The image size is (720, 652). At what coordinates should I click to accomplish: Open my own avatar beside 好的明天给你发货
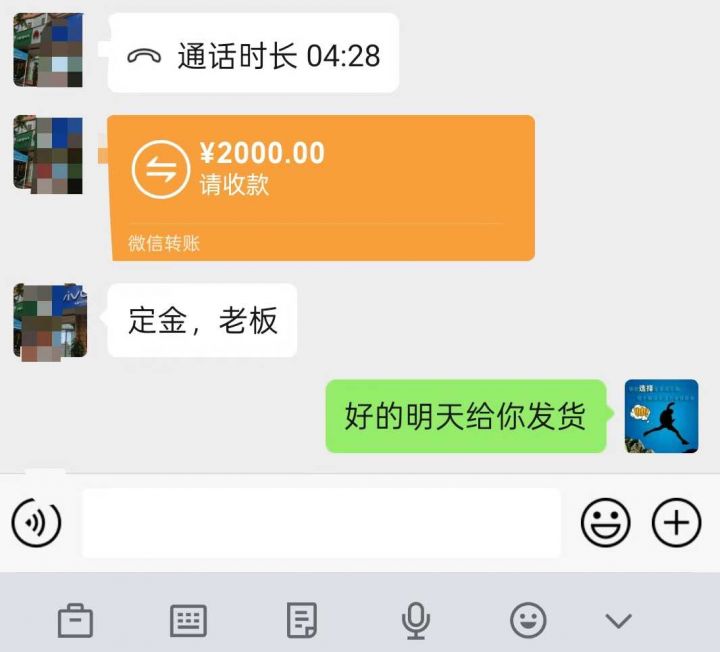click(x=661, y=416)
